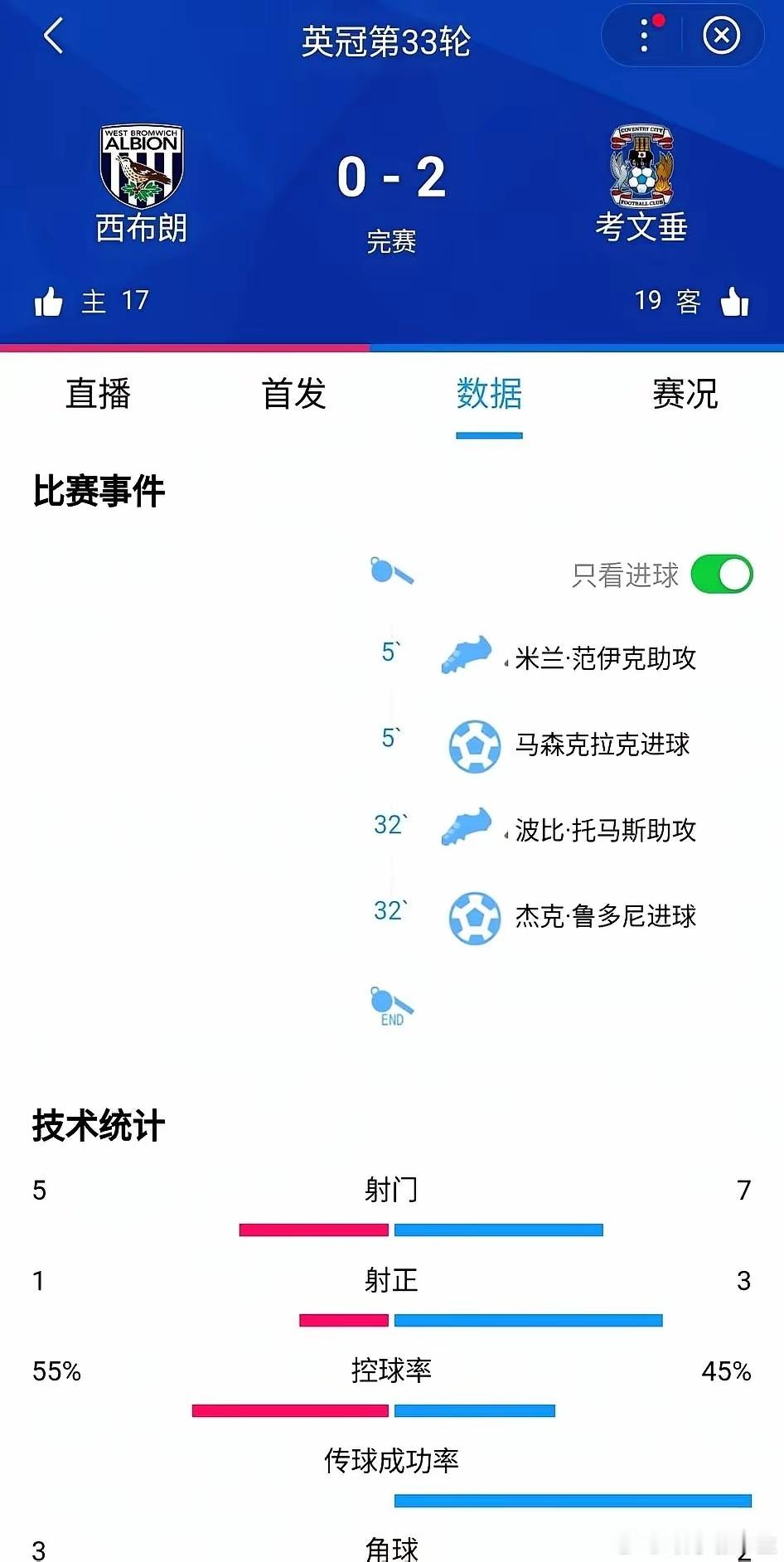Click the goal ball icon beside 杰克·鲁多尼进球

pos(473,916)
